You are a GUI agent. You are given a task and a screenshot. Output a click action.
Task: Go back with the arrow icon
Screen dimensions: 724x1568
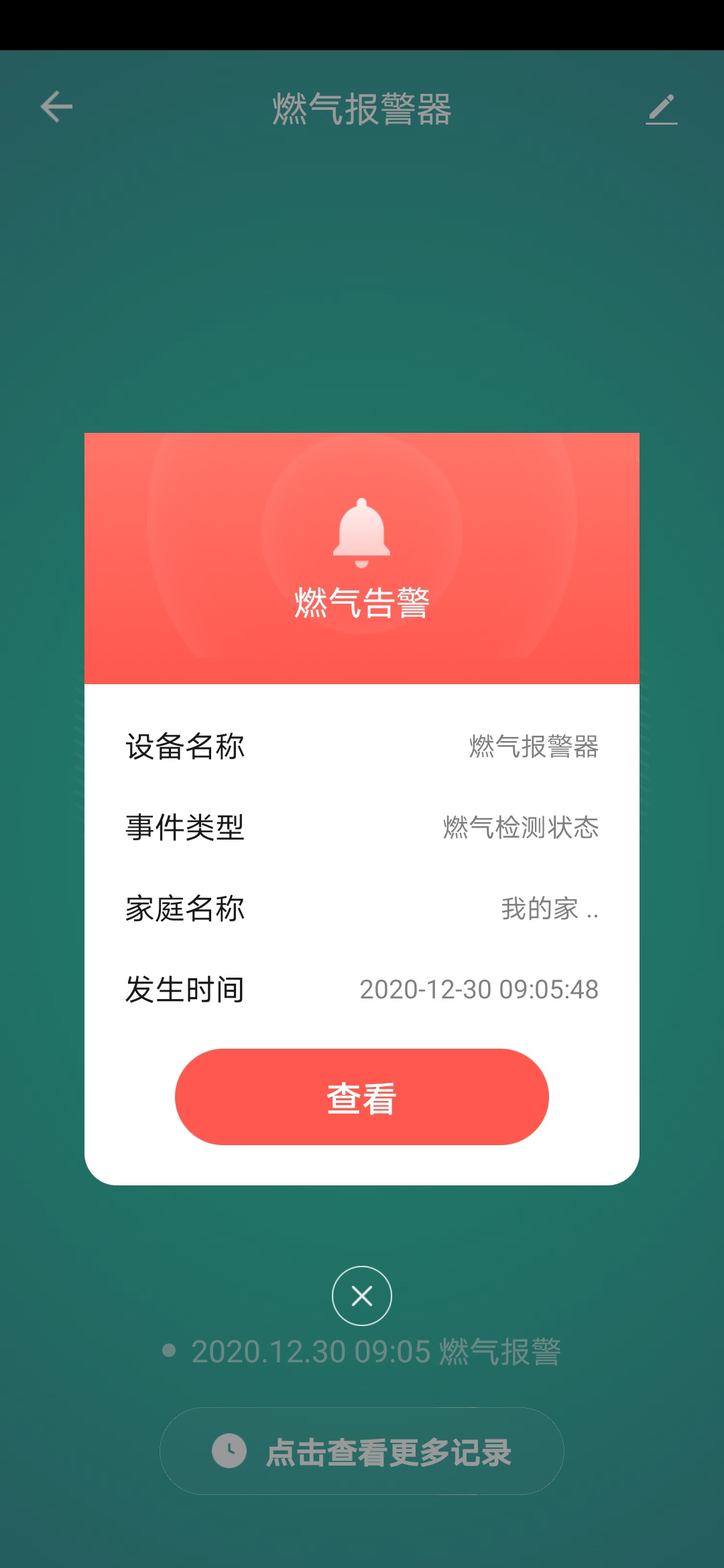pos(56,107)
